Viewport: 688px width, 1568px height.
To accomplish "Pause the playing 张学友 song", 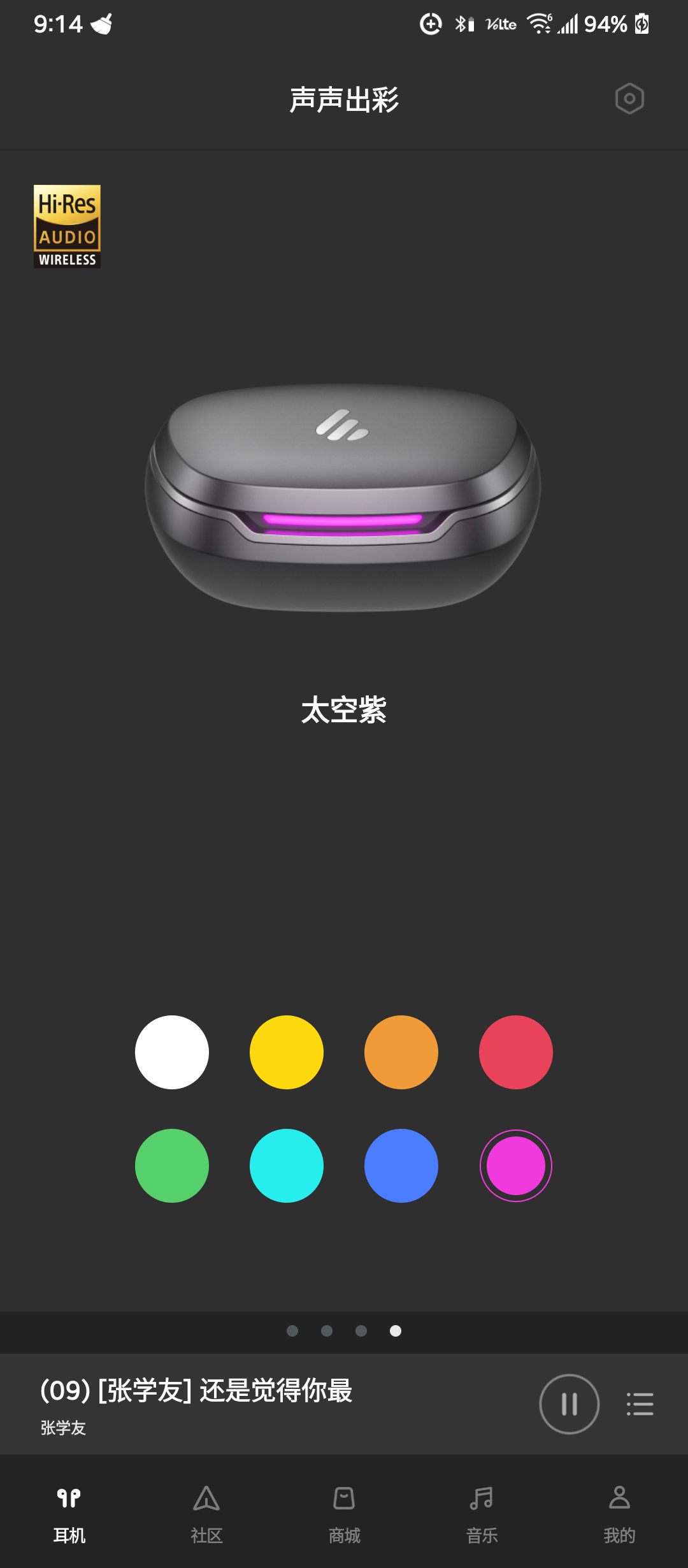I will (569, 1404).
